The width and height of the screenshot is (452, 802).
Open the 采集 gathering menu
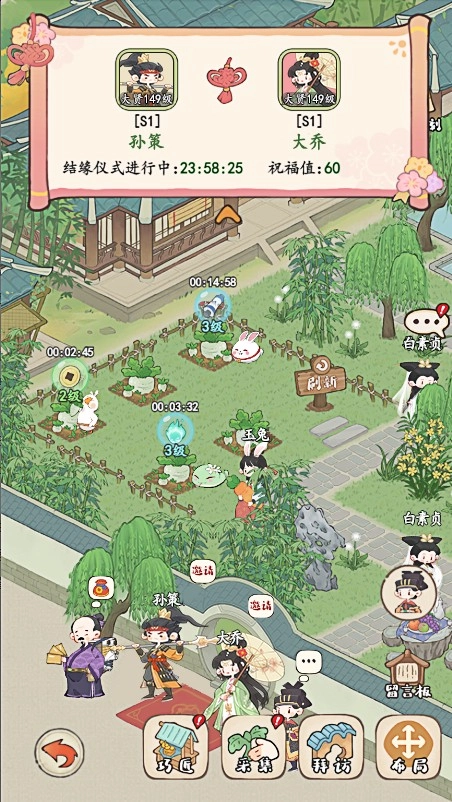[253, 746]
